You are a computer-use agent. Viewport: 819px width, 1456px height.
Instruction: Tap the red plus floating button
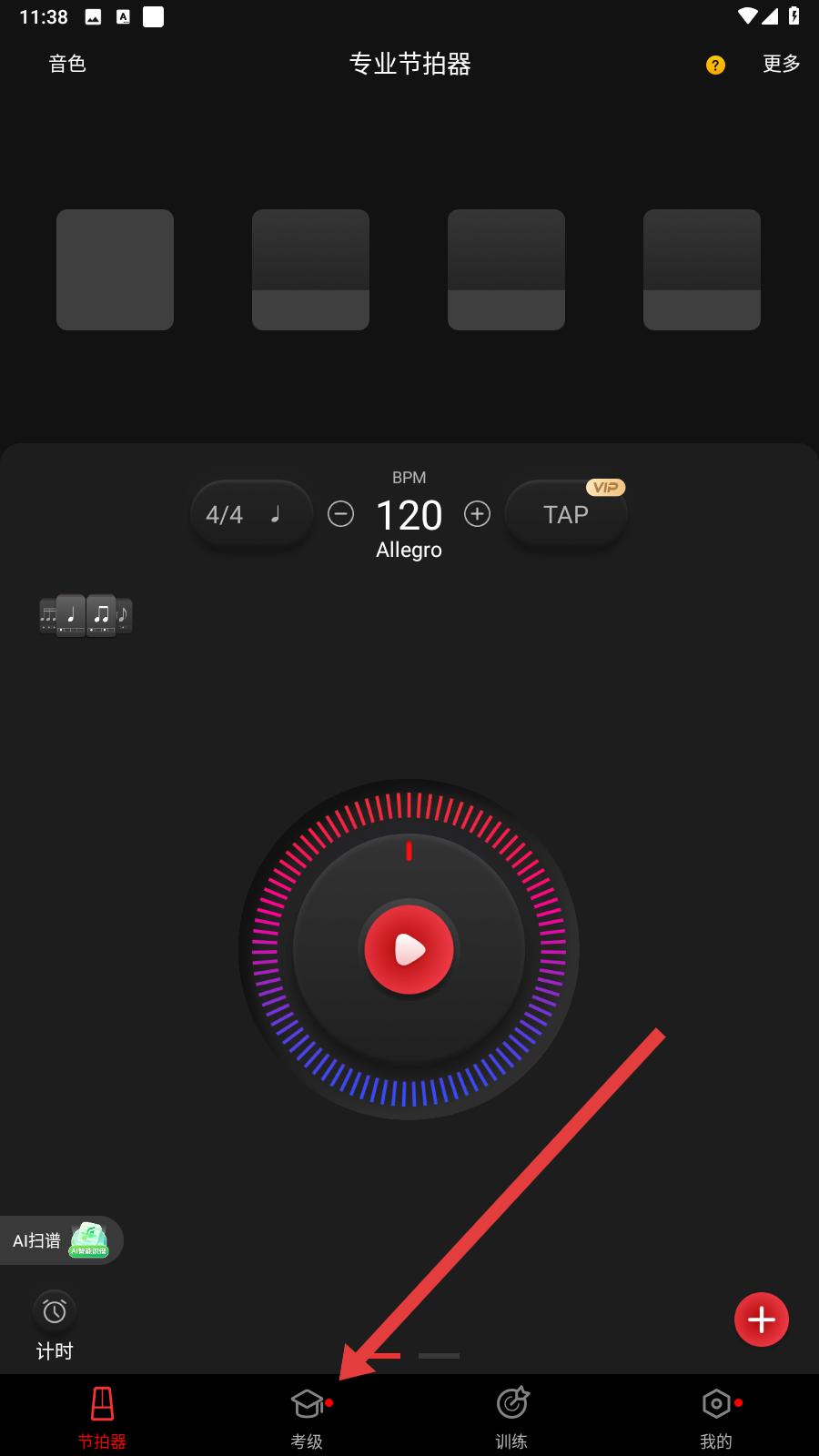[761, 1319]
